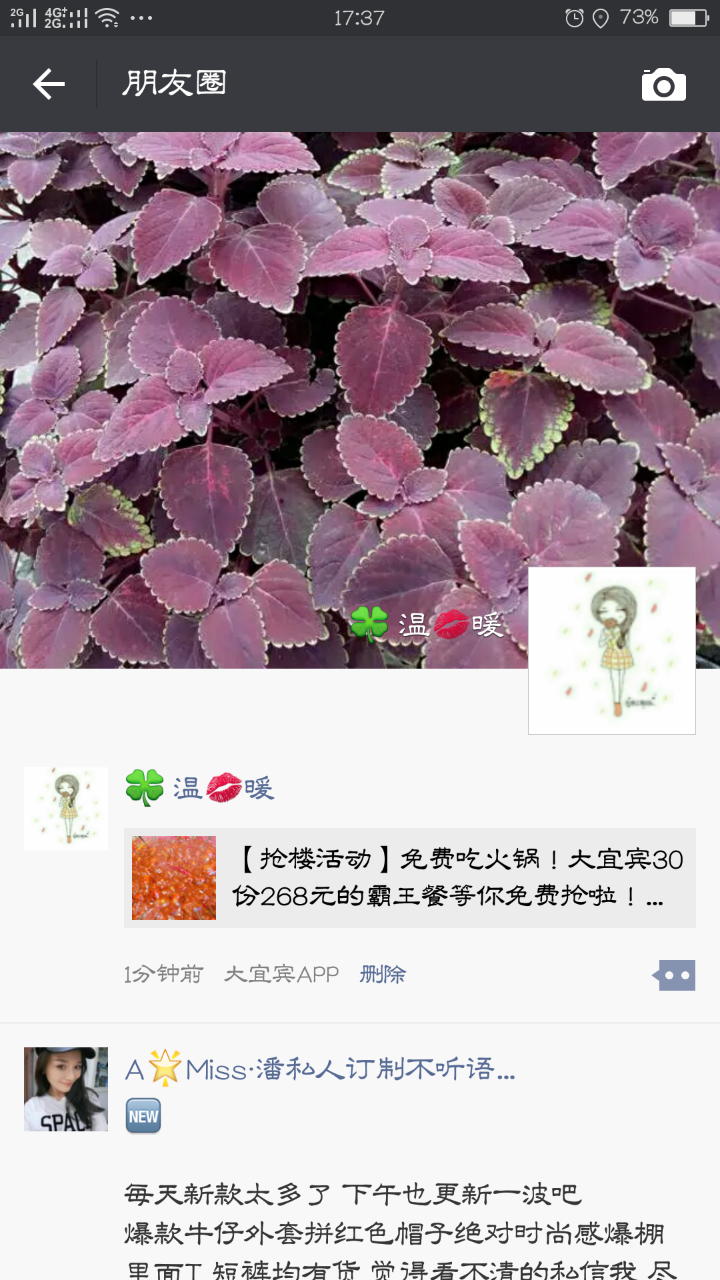Open the camera to post a moment
720x1280 pixels.
pos(664,85)
